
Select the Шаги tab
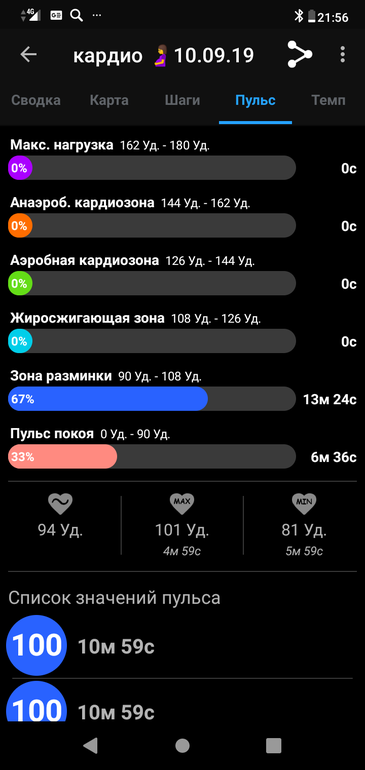[x=182, y=101]
